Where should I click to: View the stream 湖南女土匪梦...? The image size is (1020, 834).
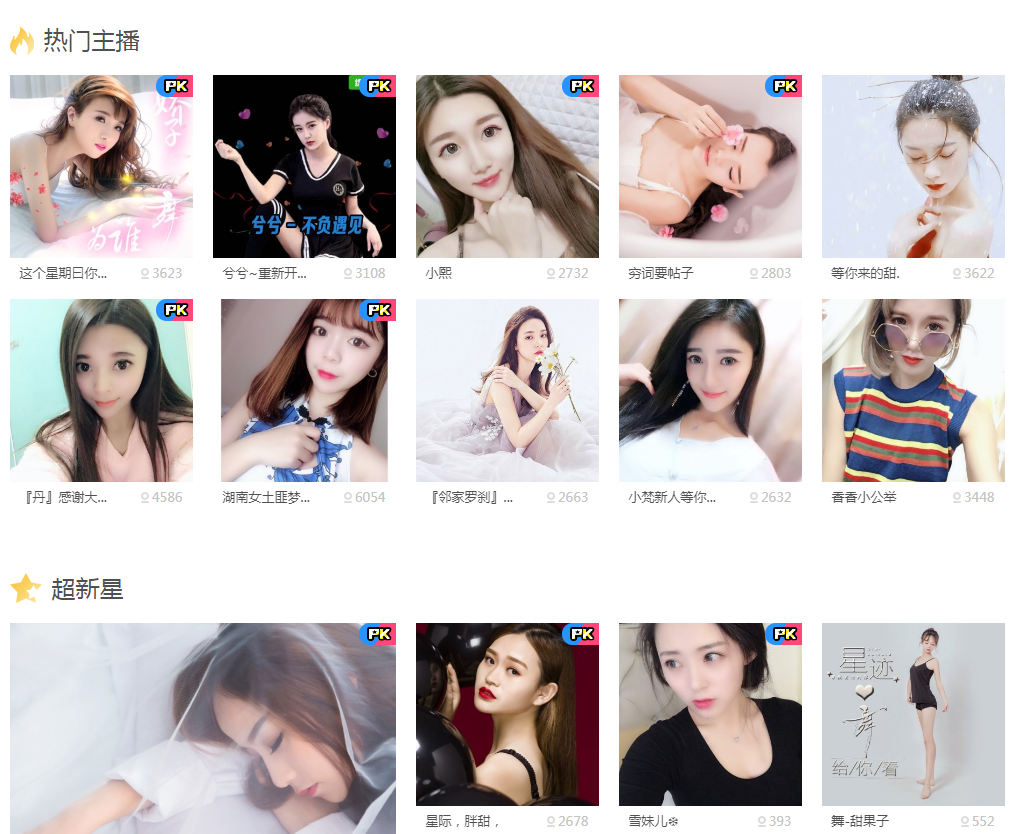(x=304, y=391)
